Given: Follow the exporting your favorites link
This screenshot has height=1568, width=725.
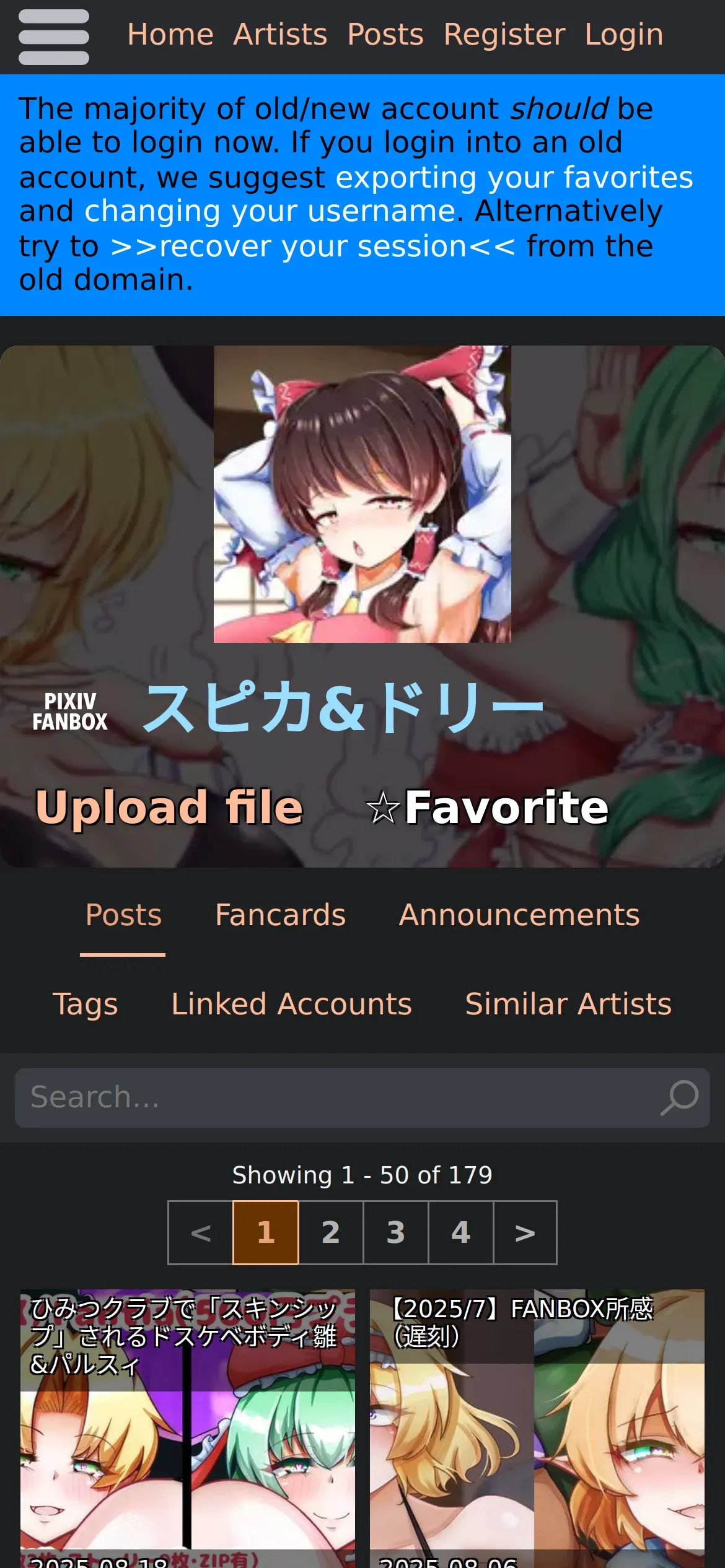Looking at the screenshot, I should pos(514,178).
